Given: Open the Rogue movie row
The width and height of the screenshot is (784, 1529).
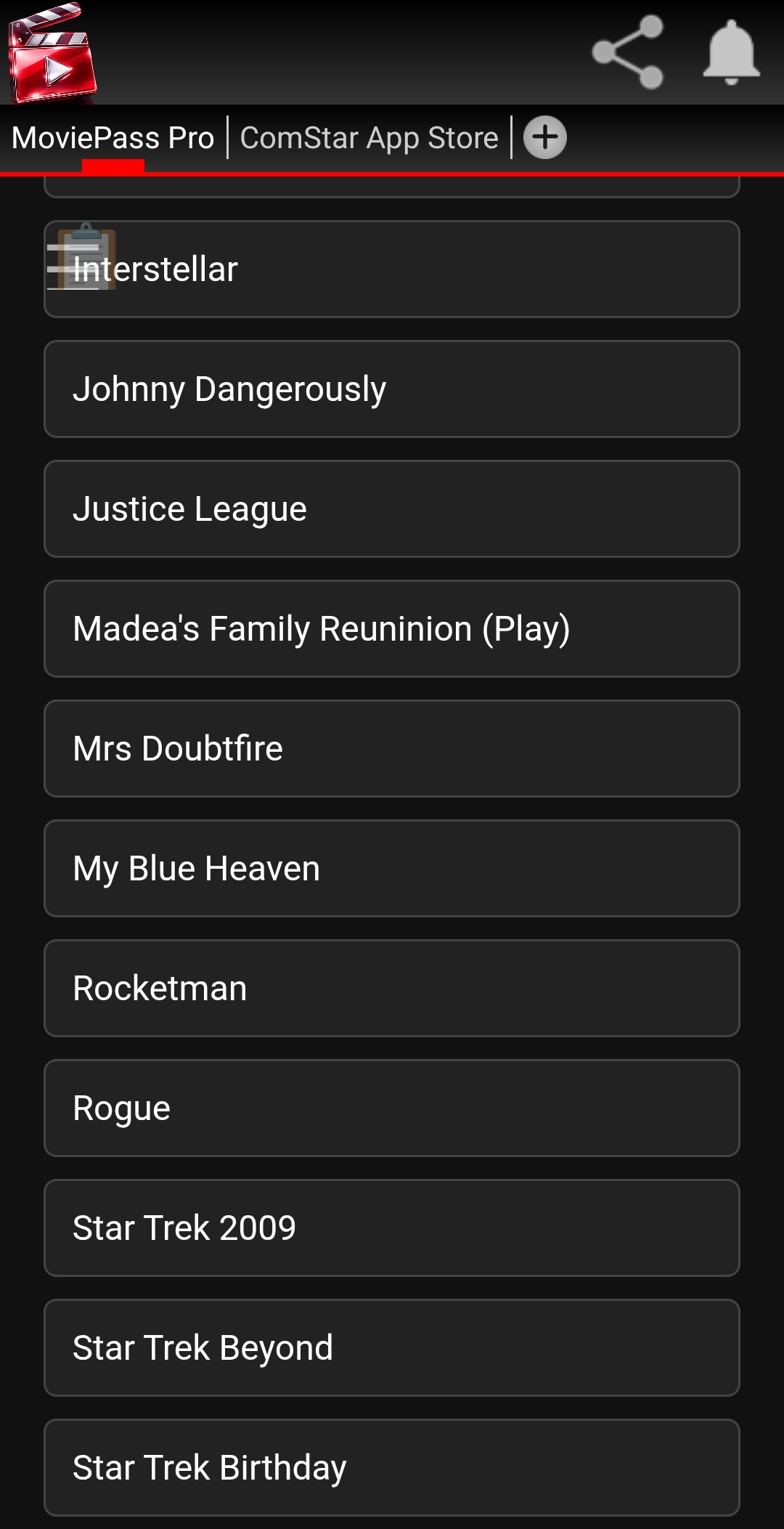Looking at the screenshot, I should pyautogui.click(x=392, y=1108).
